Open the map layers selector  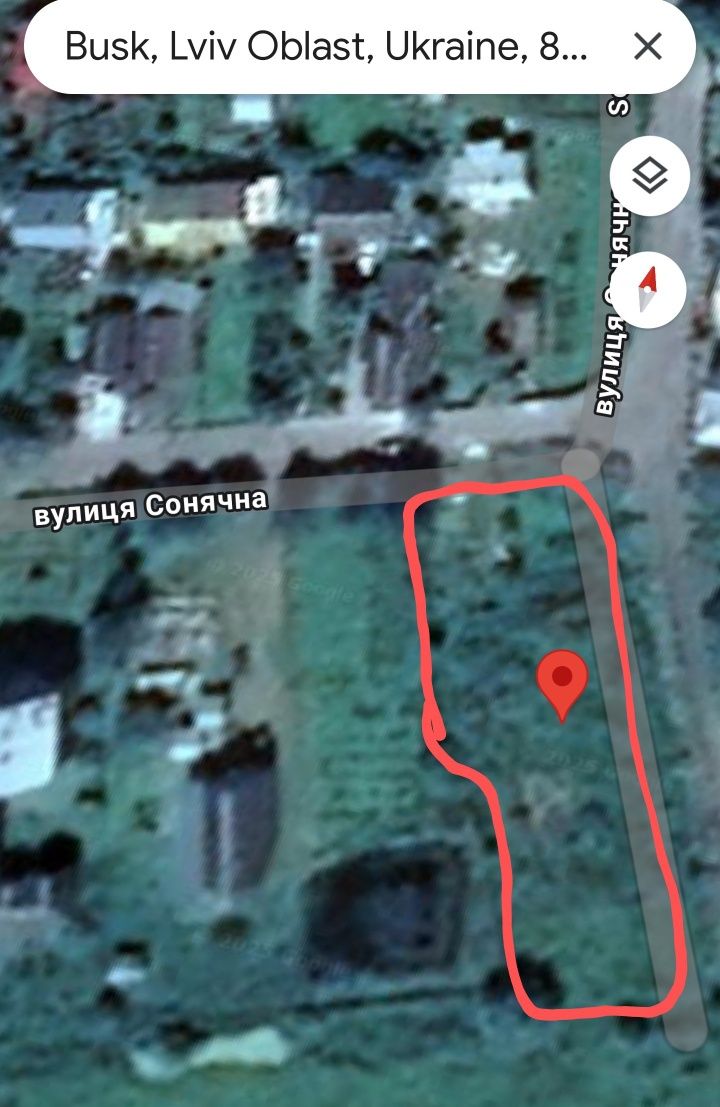coord(649,176)
